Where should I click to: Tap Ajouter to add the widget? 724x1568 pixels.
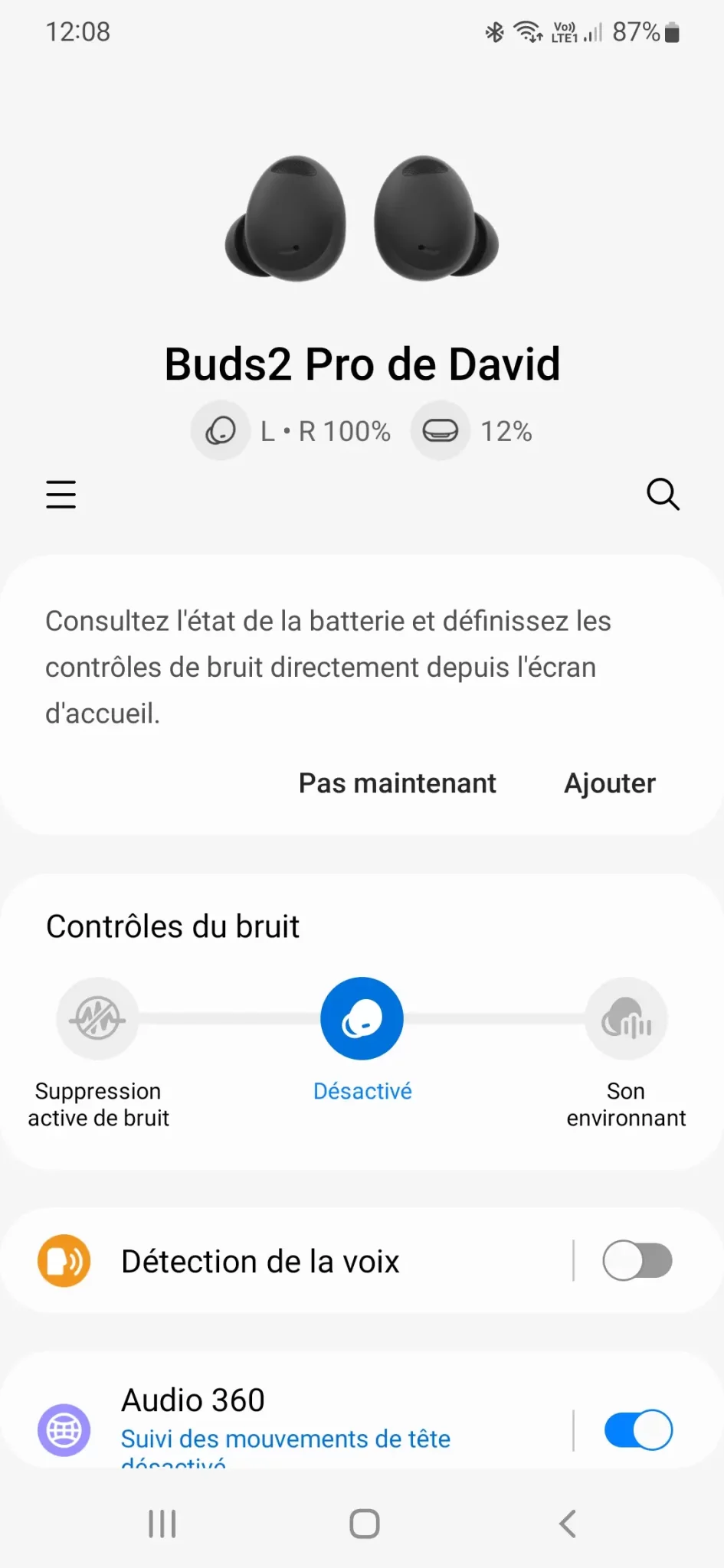coord(610,783)
